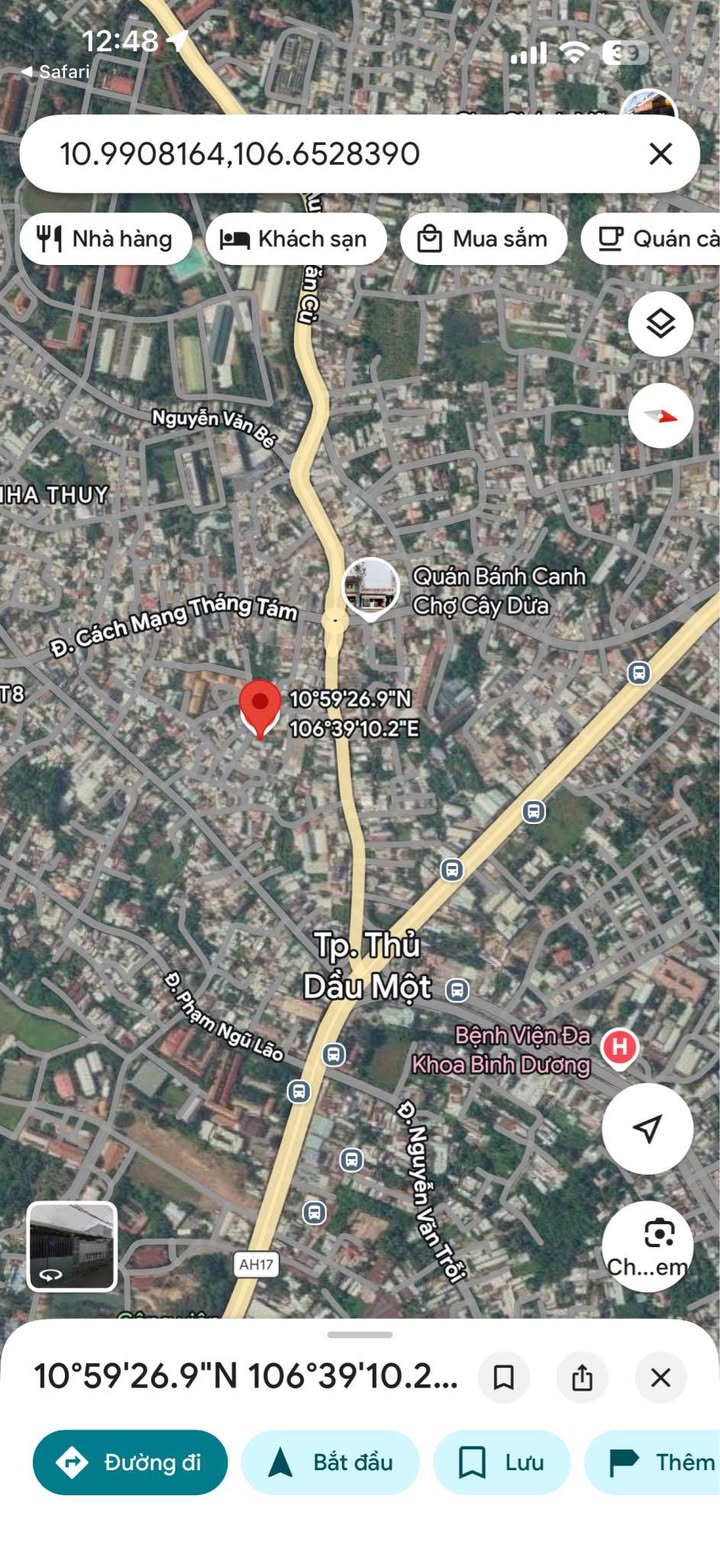
Task: Close the location info sheet
Action: point(660,1378)
